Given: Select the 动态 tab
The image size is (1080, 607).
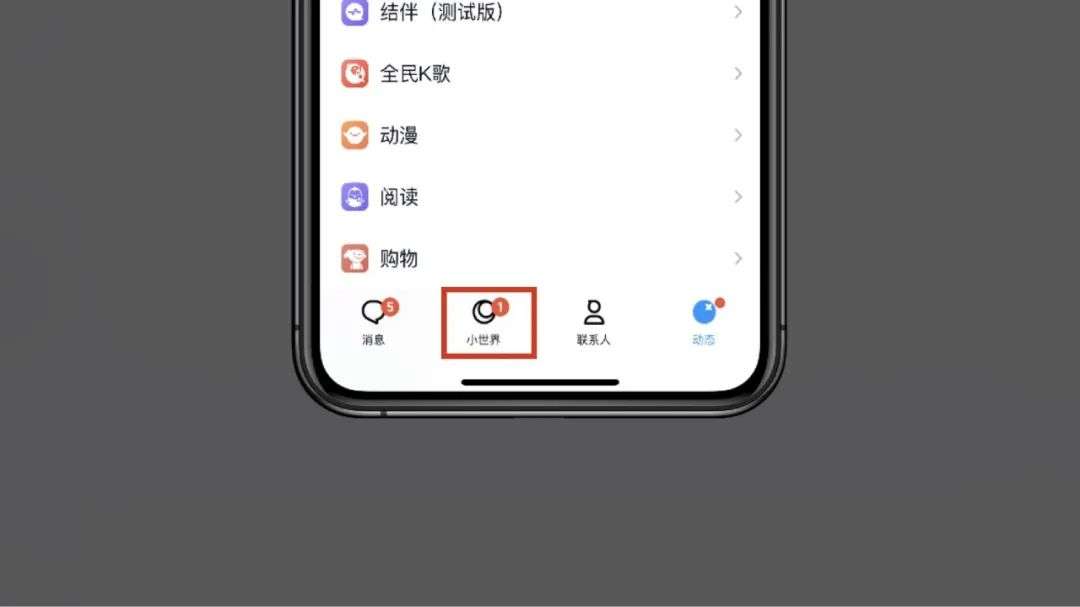Looking at the screenshot, I should [704, 322].
